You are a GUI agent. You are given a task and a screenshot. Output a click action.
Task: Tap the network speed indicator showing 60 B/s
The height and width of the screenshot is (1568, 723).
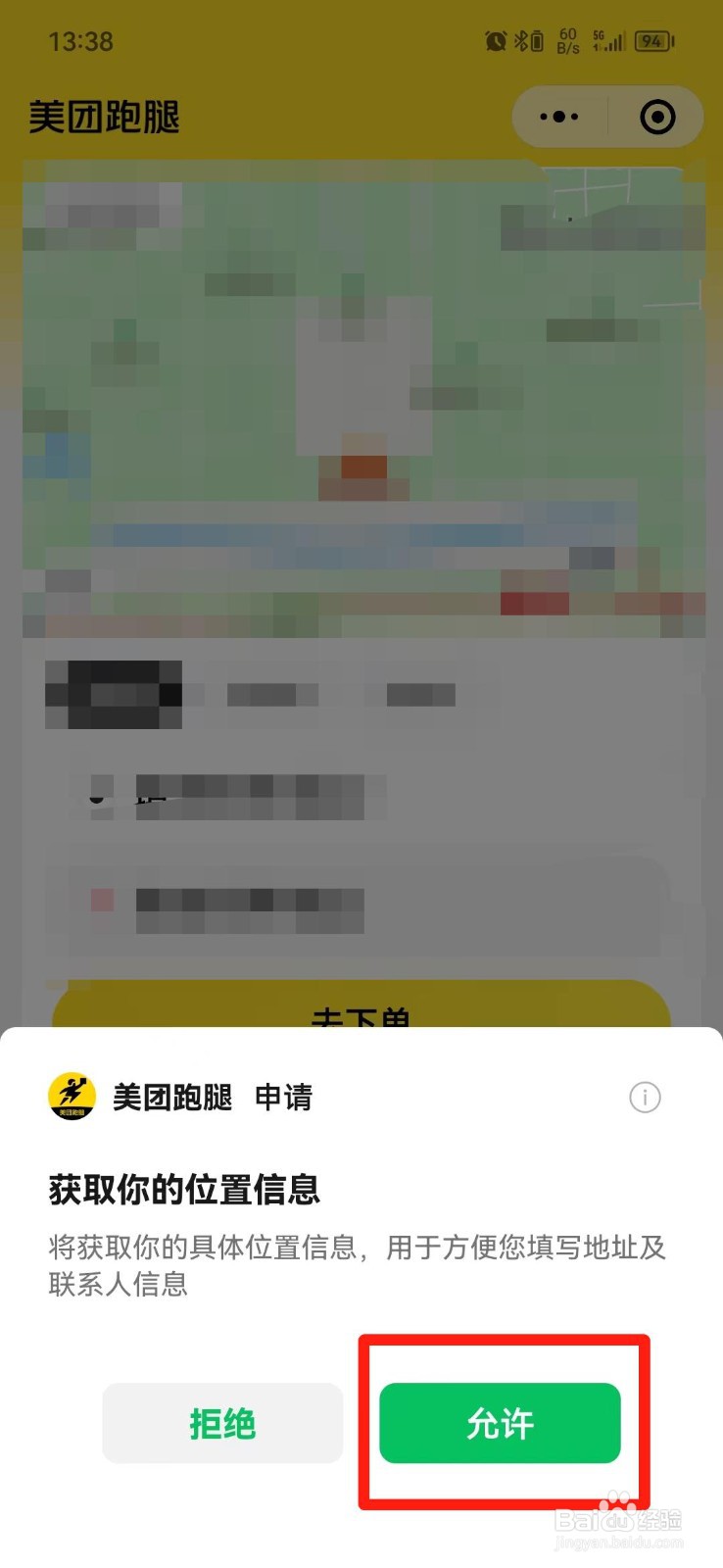tap(566, 40)
